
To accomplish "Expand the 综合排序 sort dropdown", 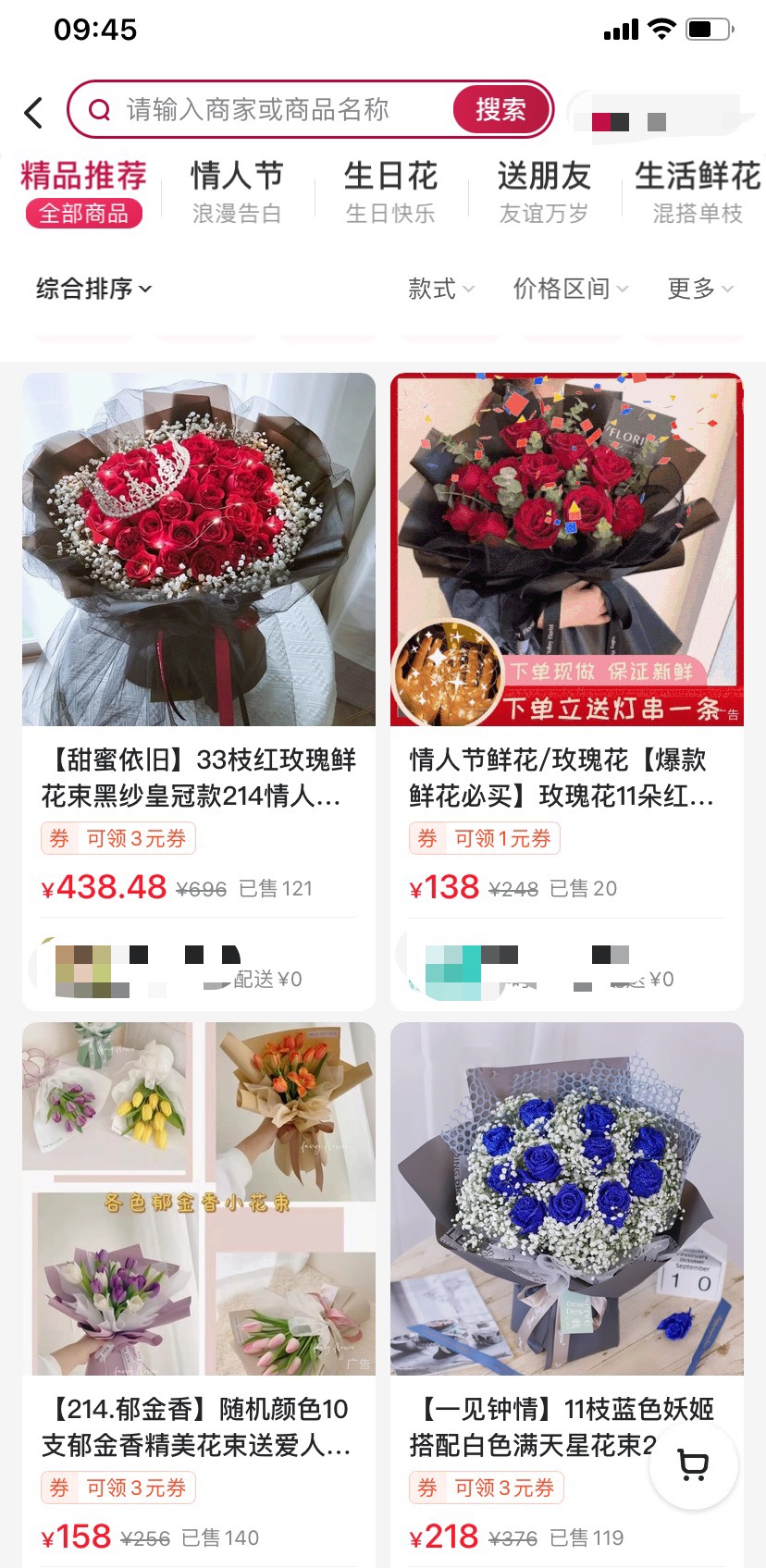I will click(x=93, y=289).
